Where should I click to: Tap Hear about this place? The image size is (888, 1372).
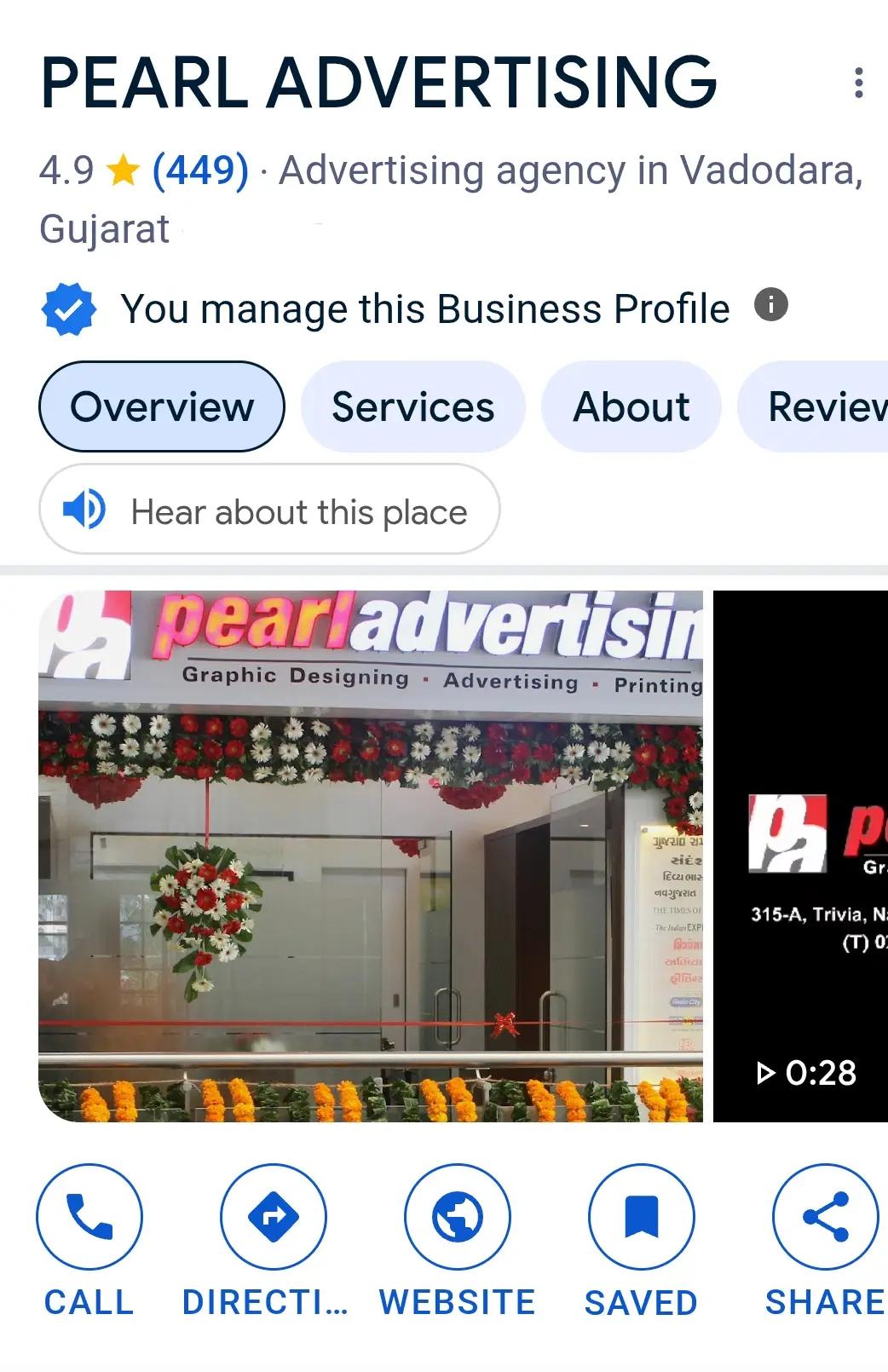(x=269, y=510)
